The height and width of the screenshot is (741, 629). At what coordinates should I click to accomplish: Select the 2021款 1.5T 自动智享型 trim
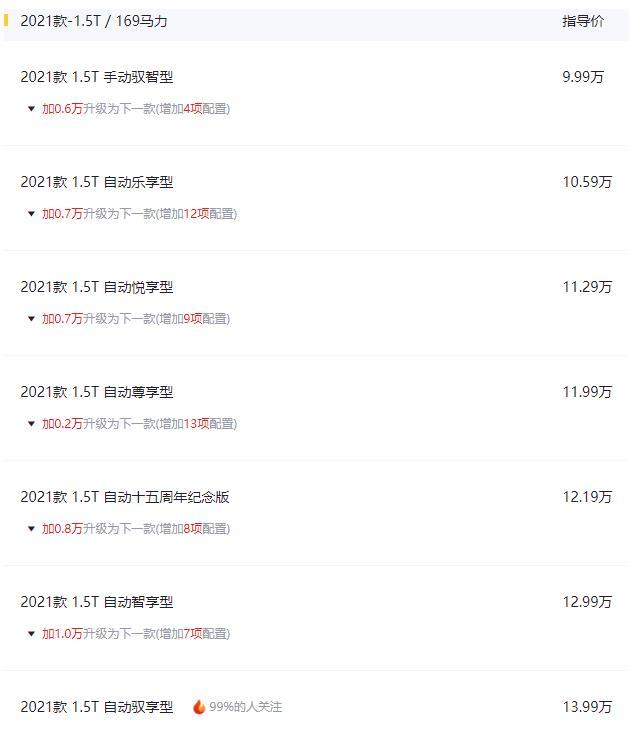97,602
